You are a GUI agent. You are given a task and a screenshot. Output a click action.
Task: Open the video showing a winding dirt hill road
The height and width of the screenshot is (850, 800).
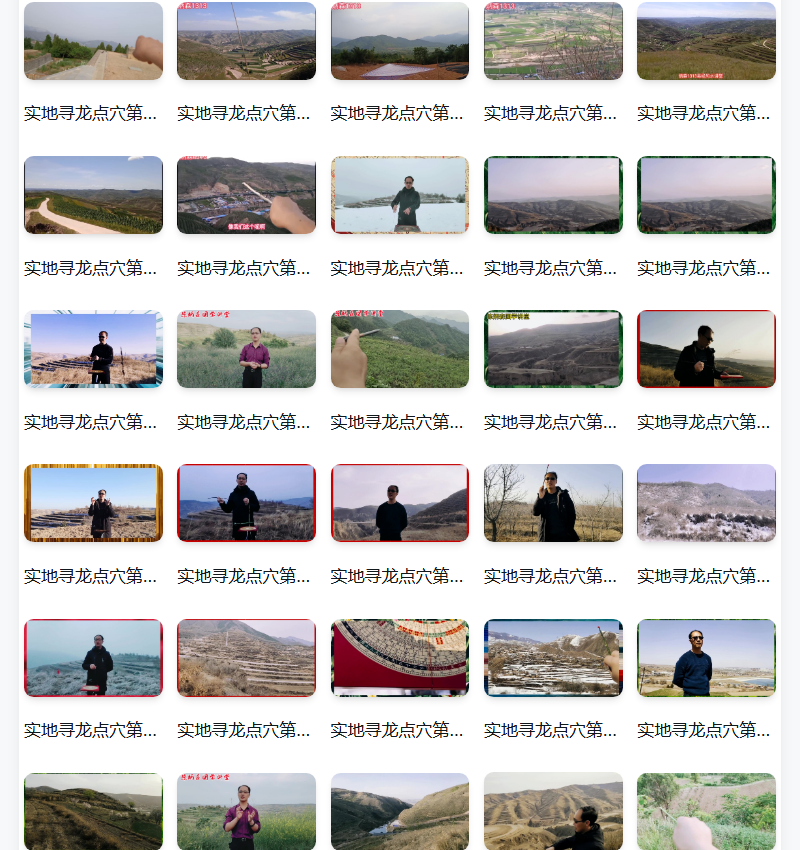93,194
